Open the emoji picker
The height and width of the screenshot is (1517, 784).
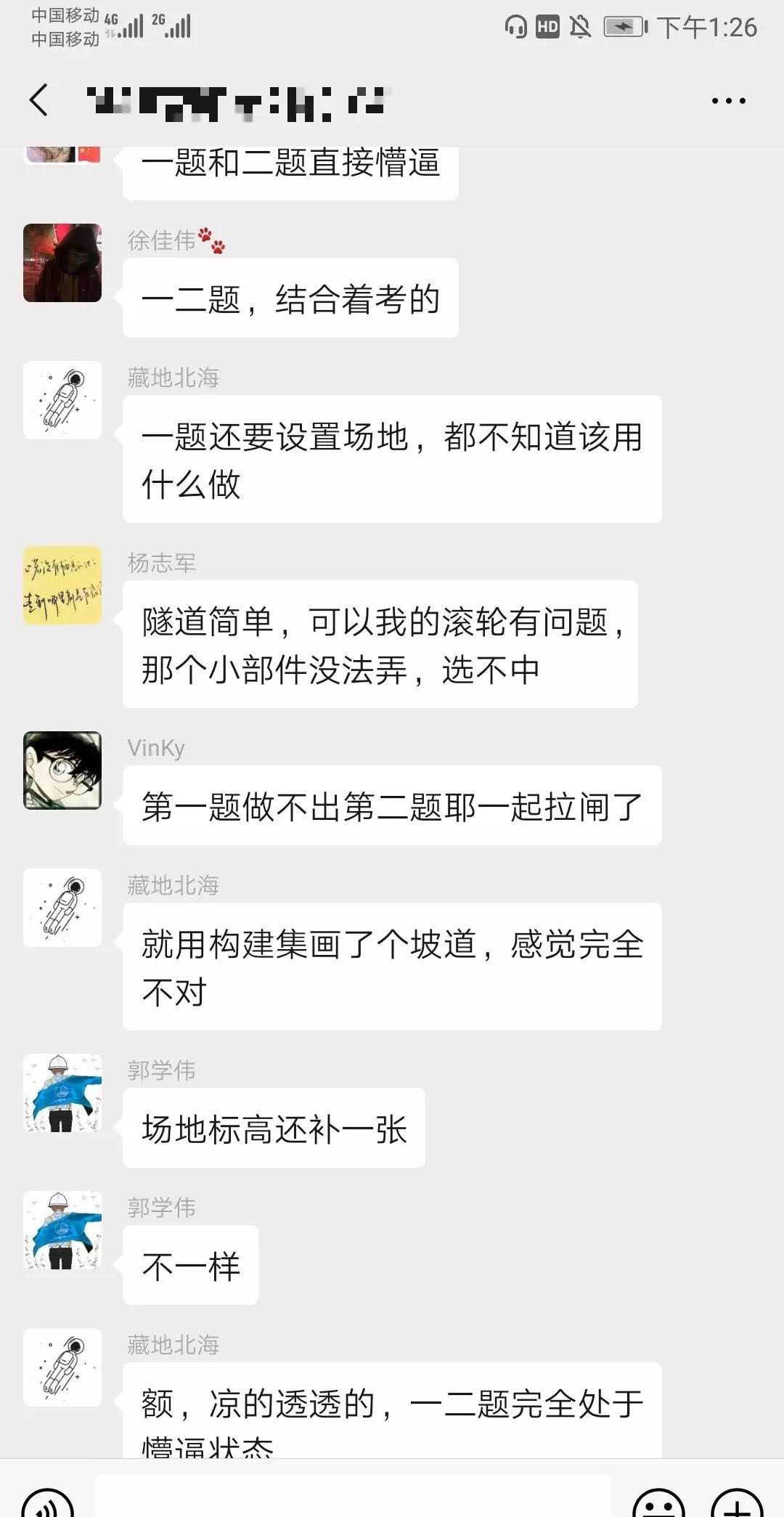[x=658, y=1505]
